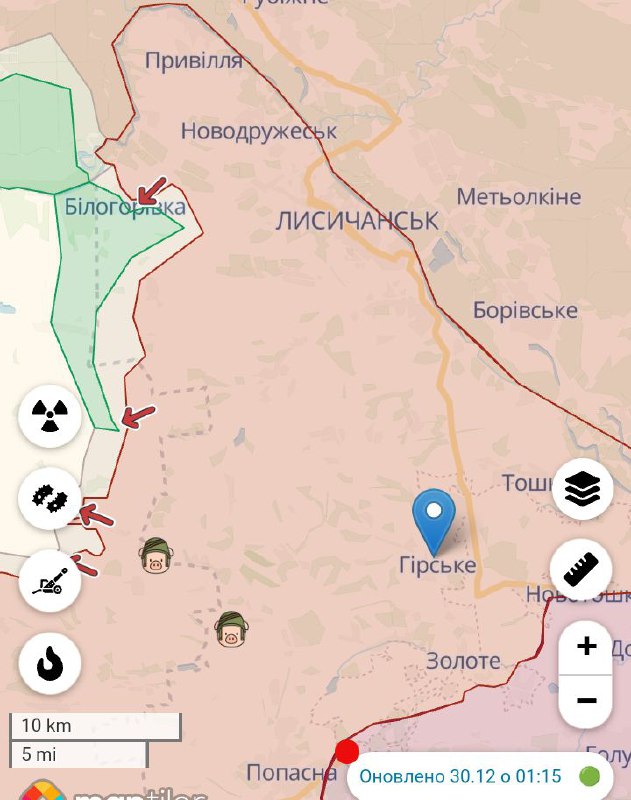Activate the ruler distance measuring tool

click(x=581, y=570)
